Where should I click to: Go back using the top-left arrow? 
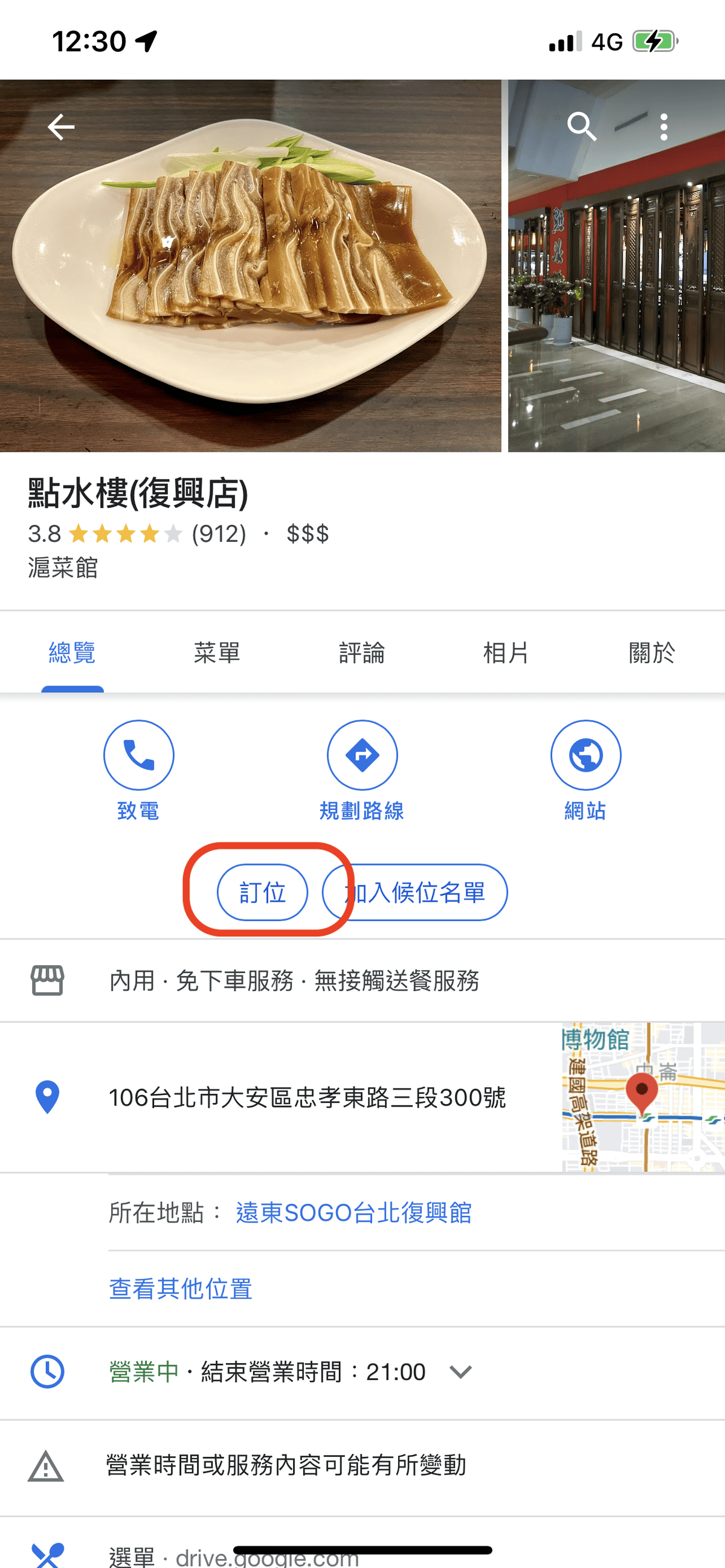click(61, 127)
